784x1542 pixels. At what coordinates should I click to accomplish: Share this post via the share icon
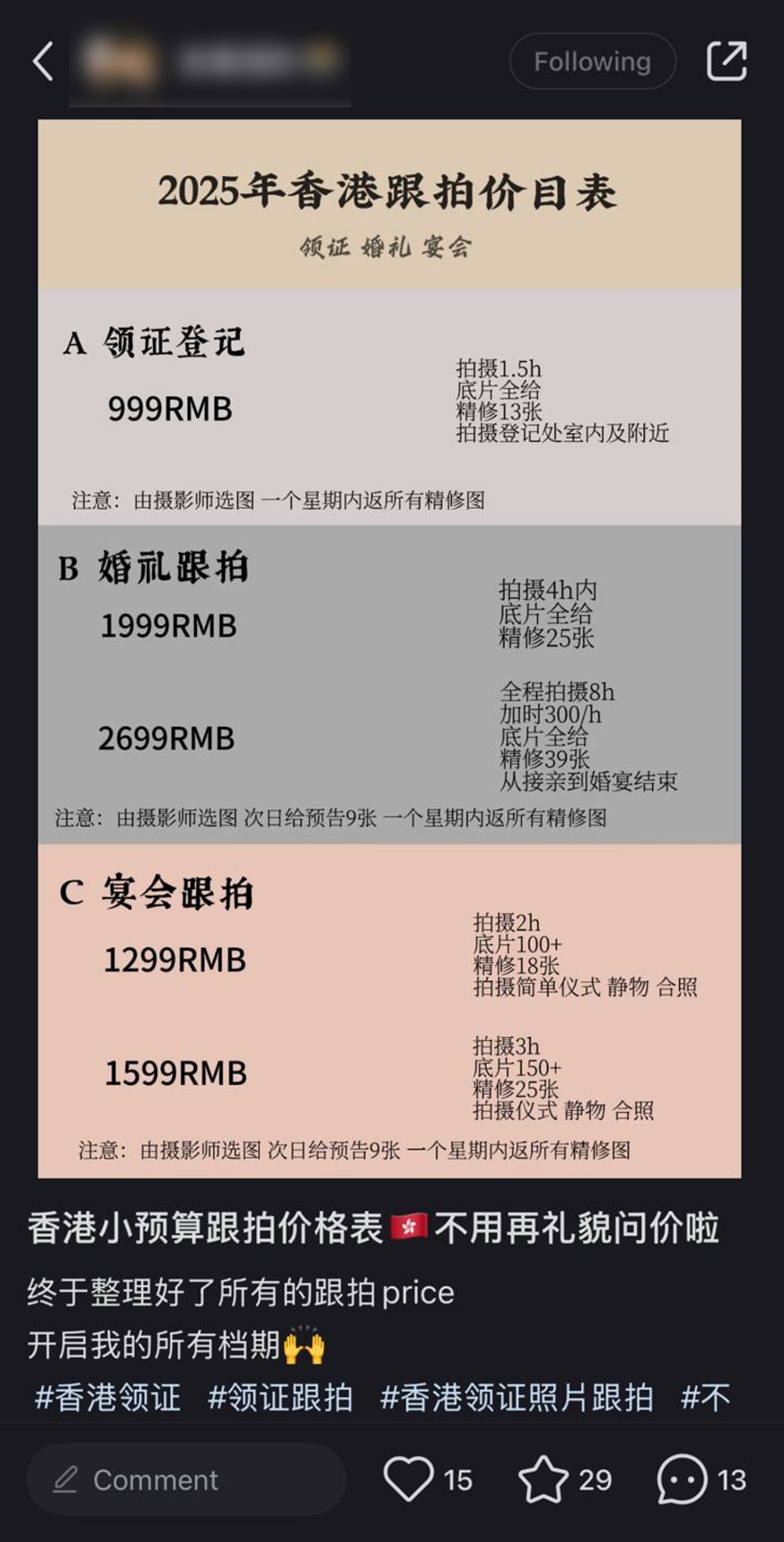coord(727,61)
